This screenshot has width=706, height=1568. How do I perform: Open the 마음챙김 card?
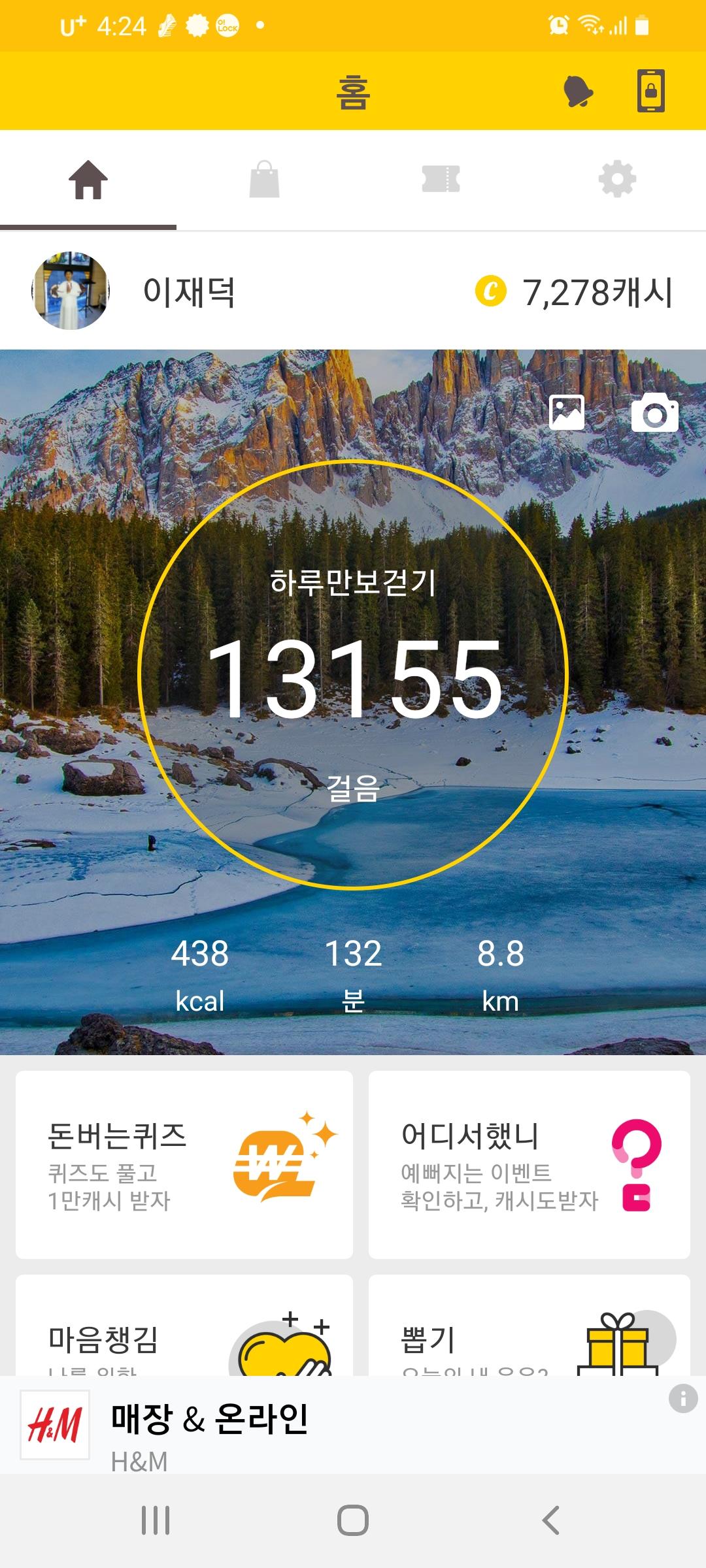184,1326
